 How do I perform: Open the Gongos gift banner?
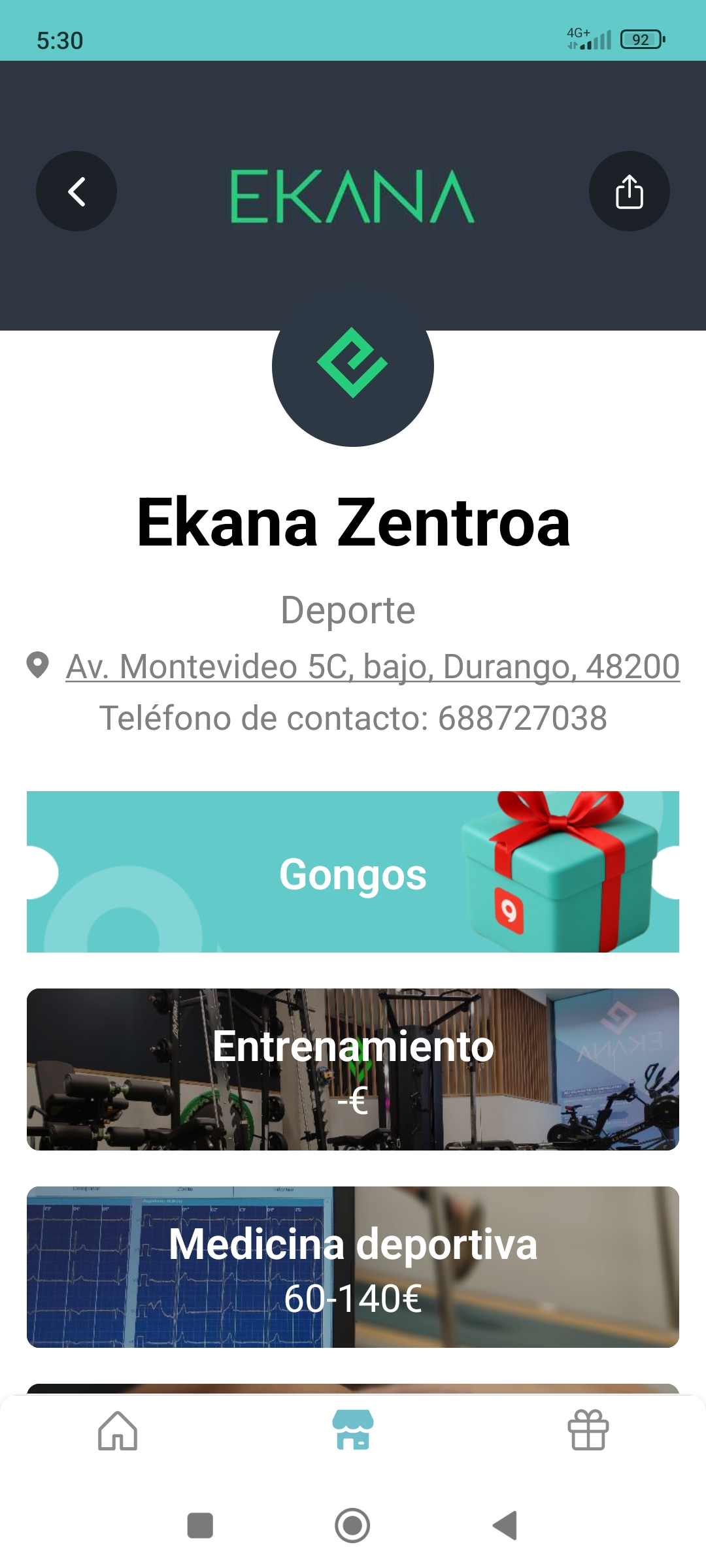pyautogui.click(x=353, y=872)
